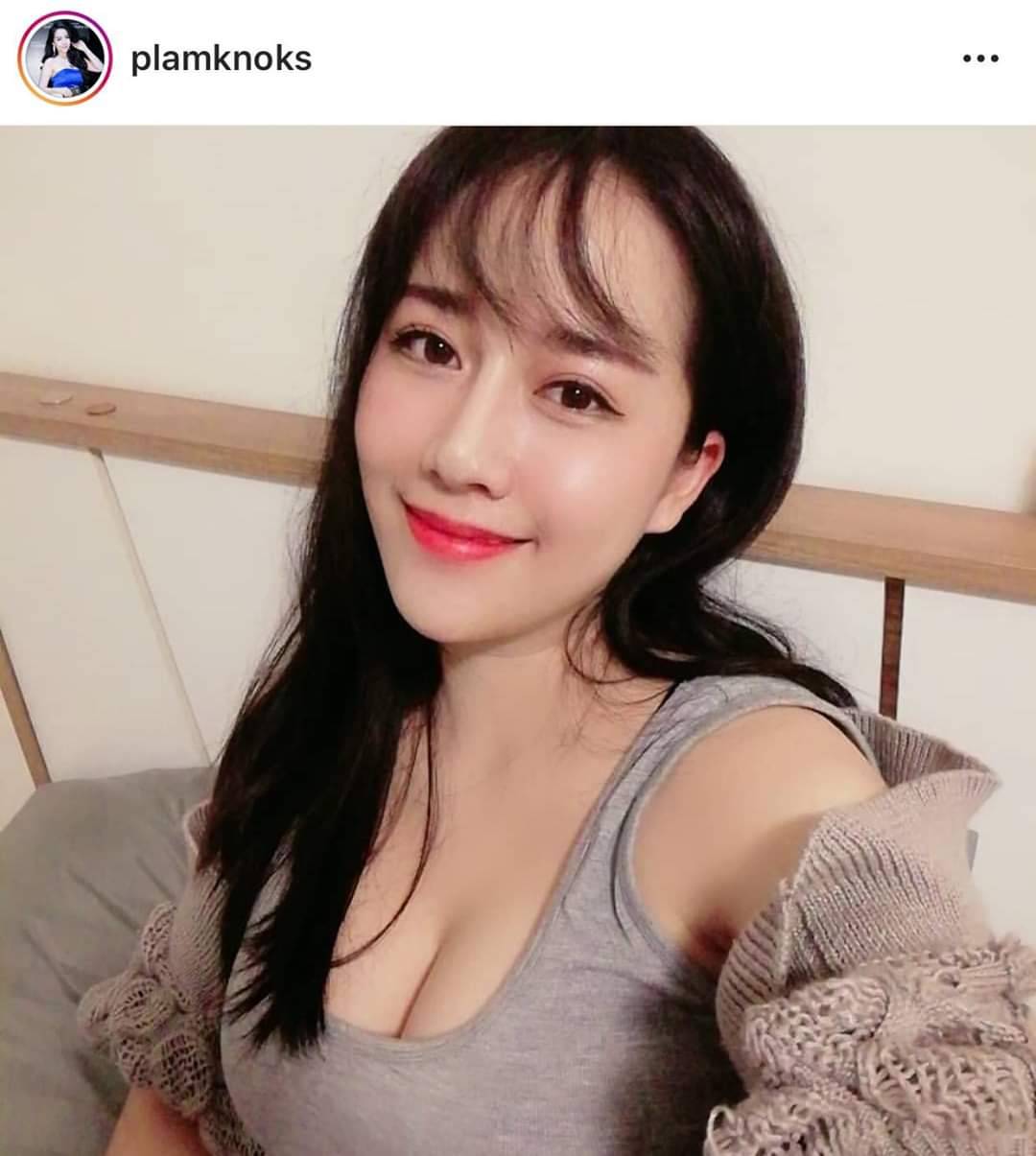The width and height of the screenshot is (1036, 1156).
Task: Open the plamknoks username link
Action: pyautogui.click(x=221, y=59)
